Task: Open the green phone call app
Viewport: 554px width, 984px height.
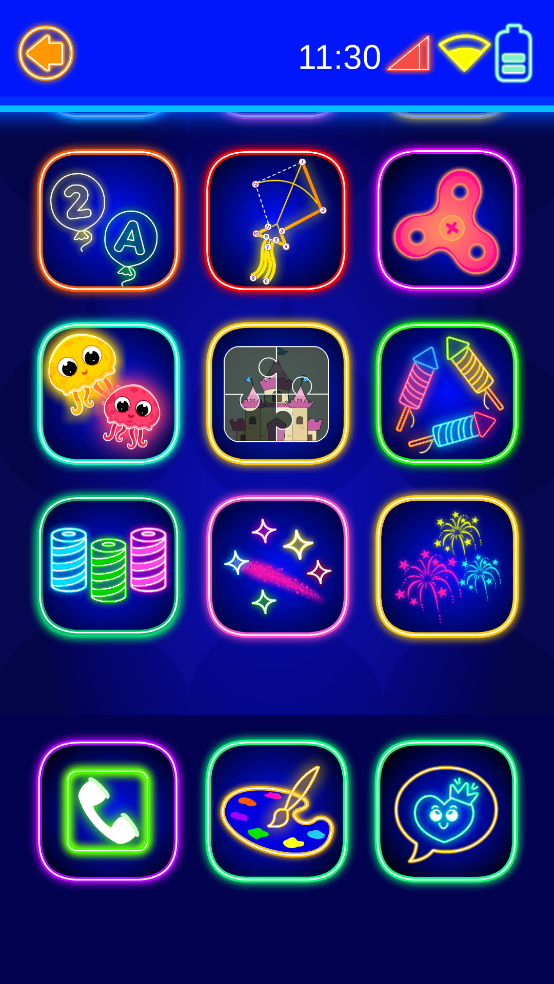Action: [109, 811]
